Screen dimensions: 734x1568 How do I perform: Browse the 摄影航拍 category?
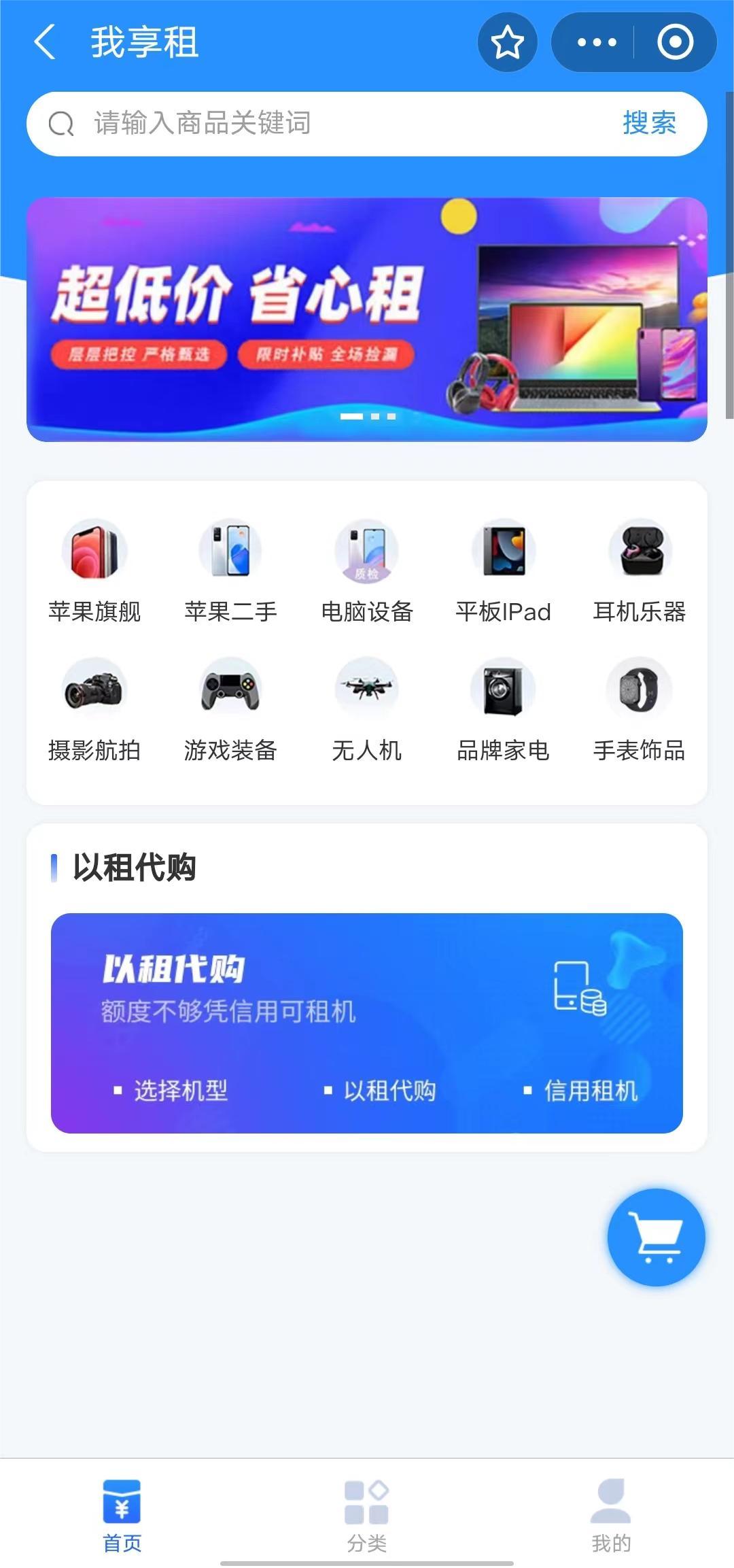point(94,711)
